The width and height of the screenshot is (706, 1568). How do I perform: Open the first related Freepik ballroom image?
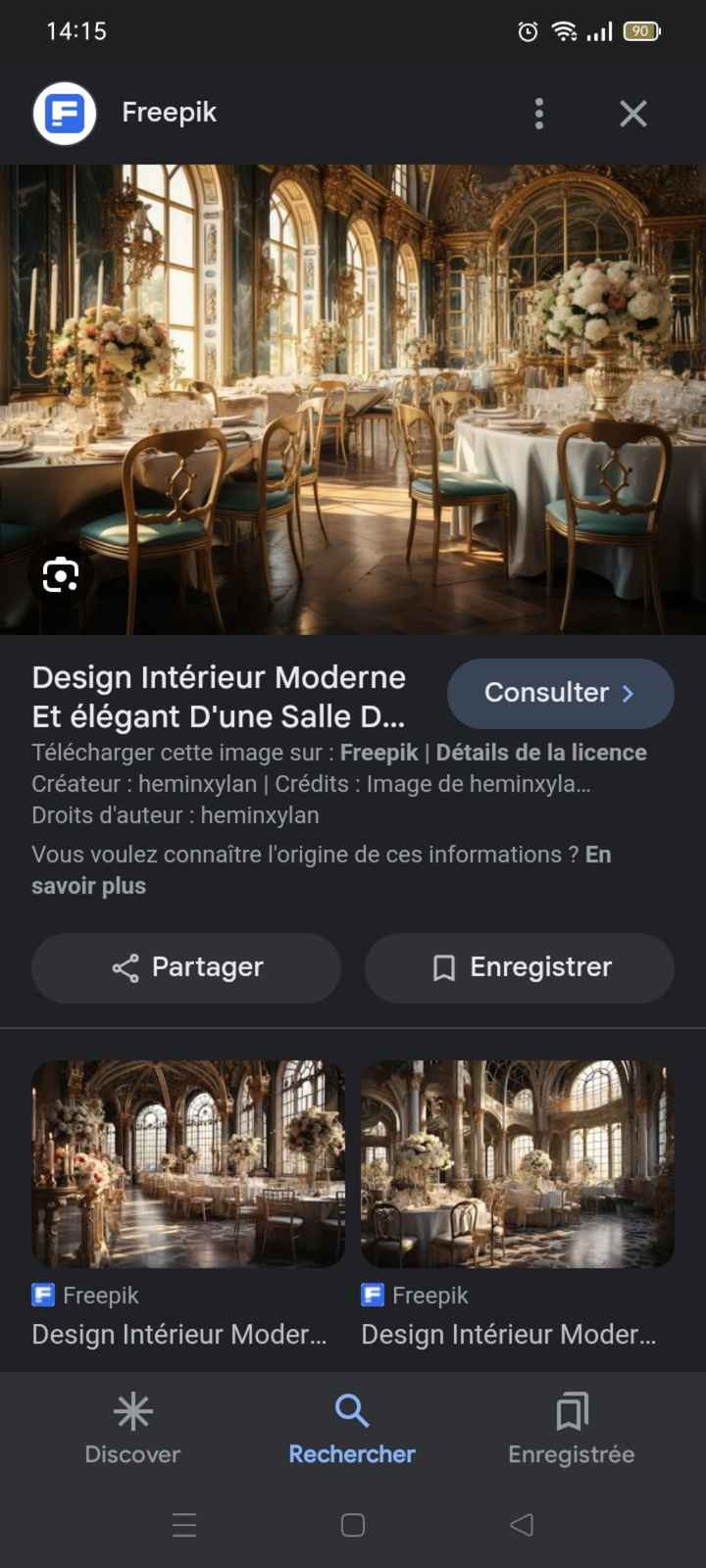(x=188, y=1163)
